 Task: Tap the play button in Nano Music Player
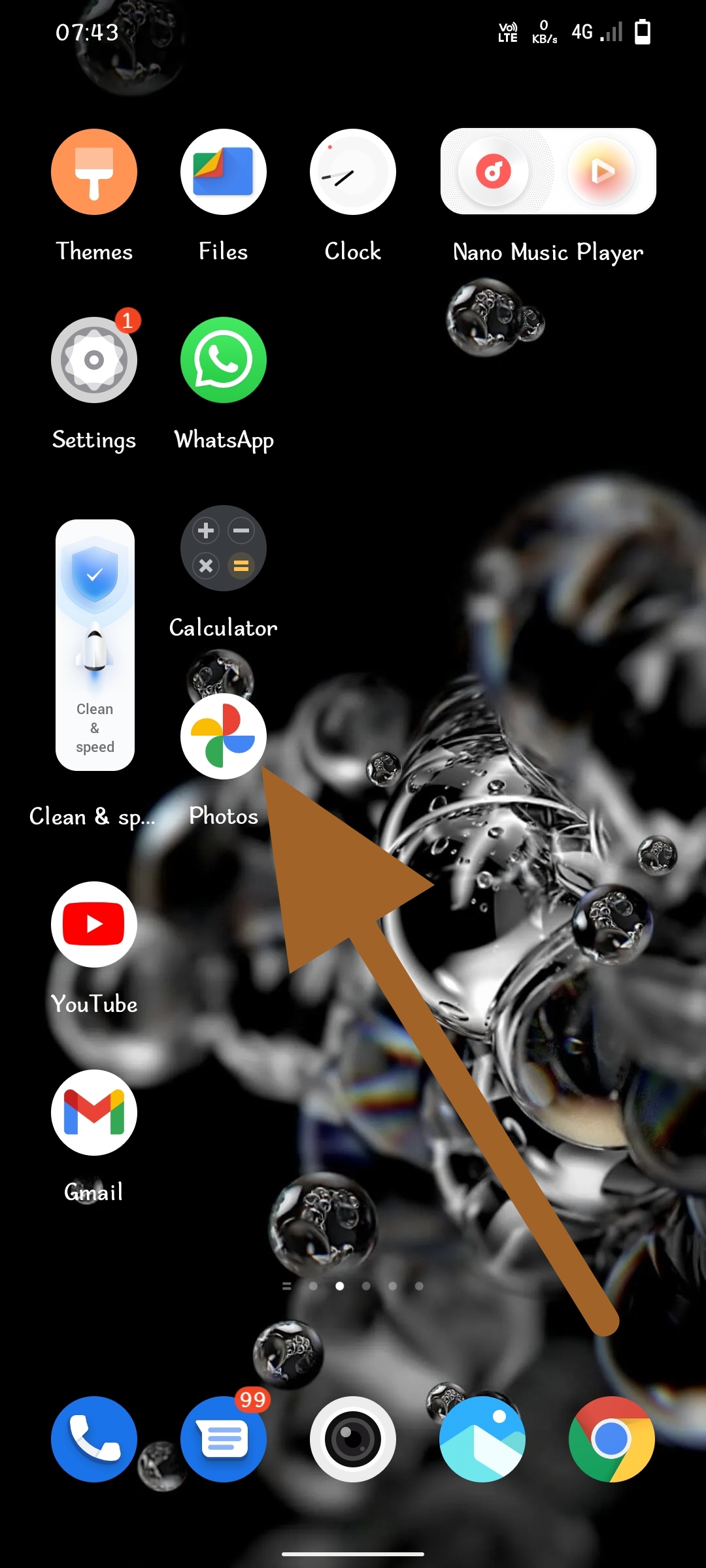(602, 172)
